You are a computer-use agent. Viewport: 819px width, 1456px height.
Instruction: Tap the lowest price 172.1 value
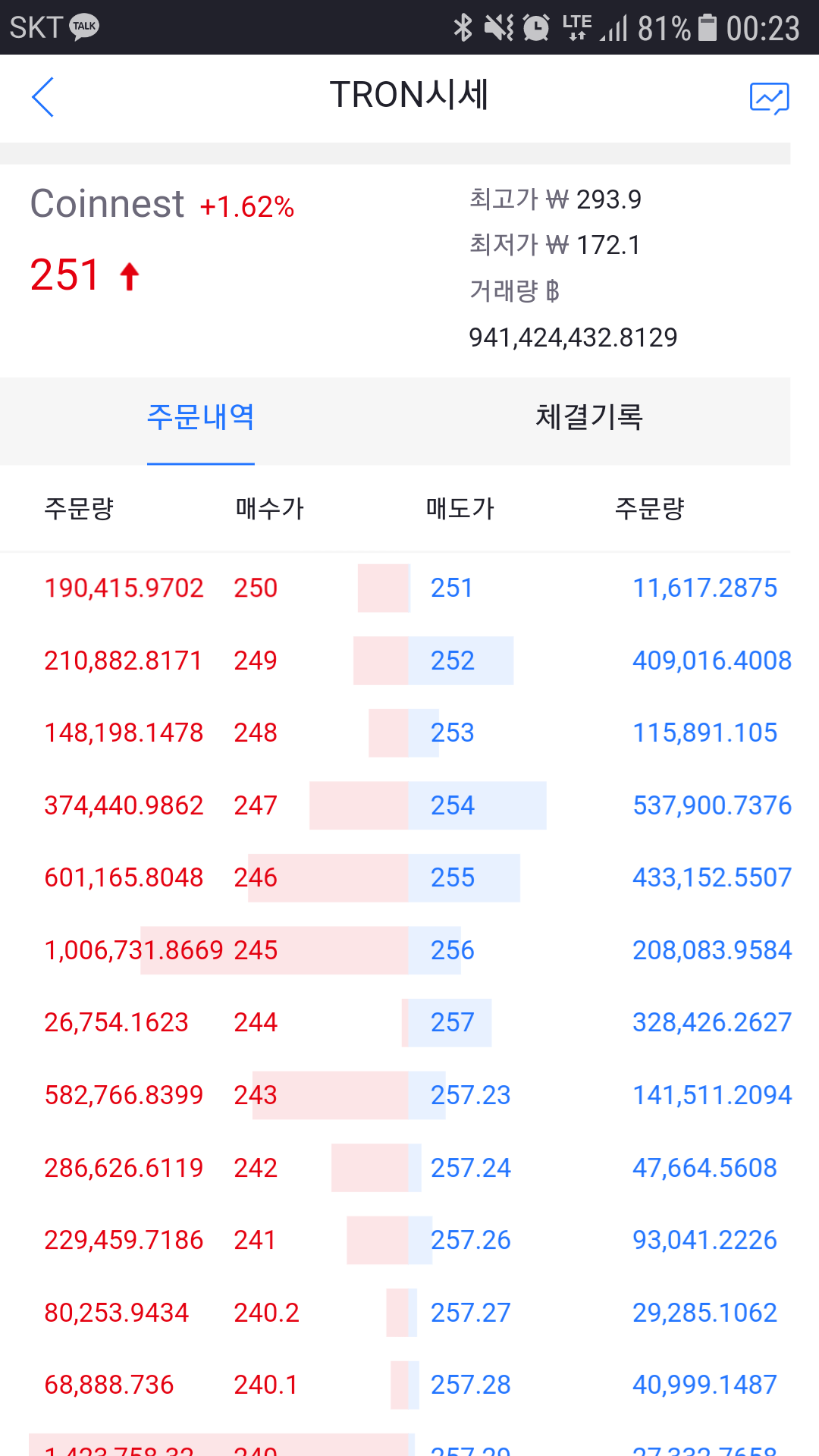(x=607, y=244)
